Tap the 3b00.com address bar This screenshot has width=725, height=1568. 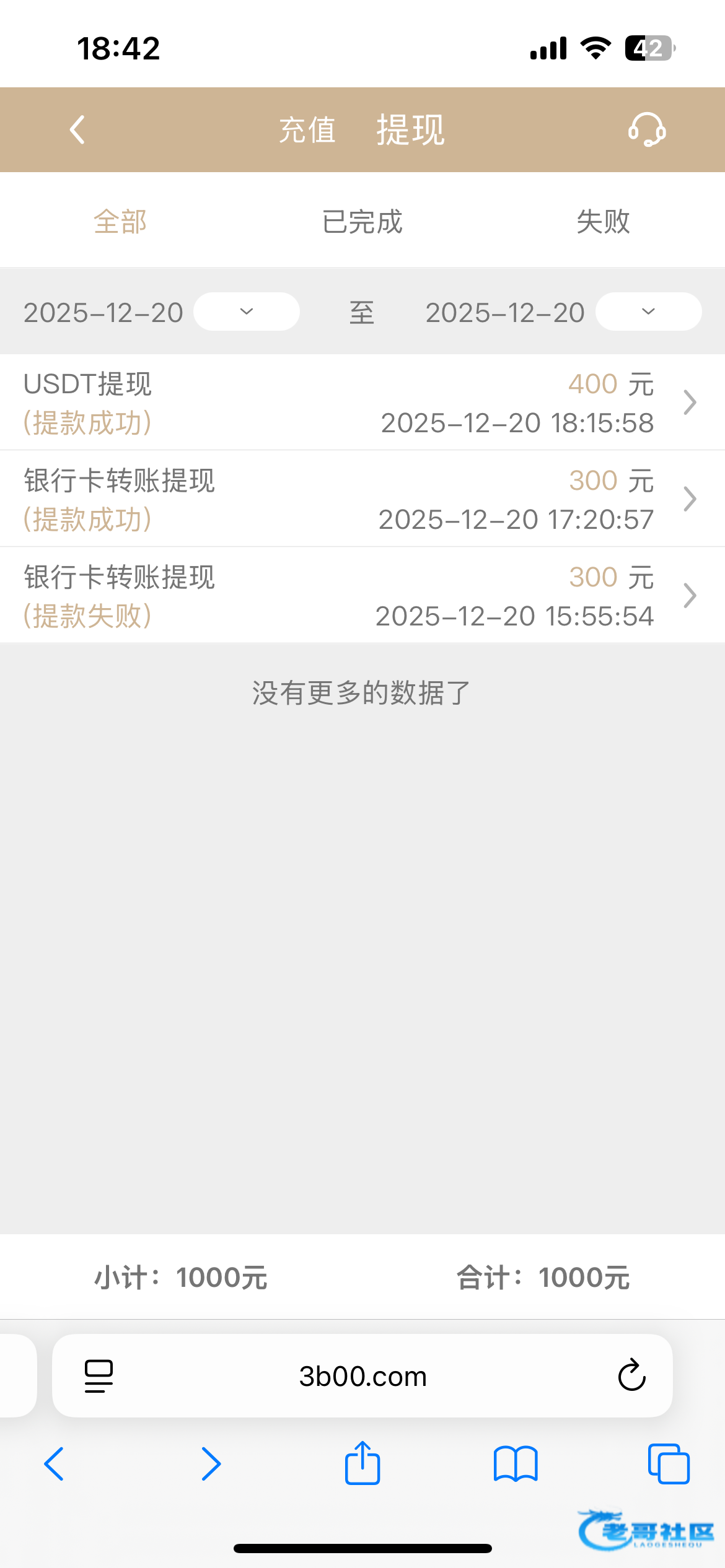pyautogui.click(x=362, y=1376)
